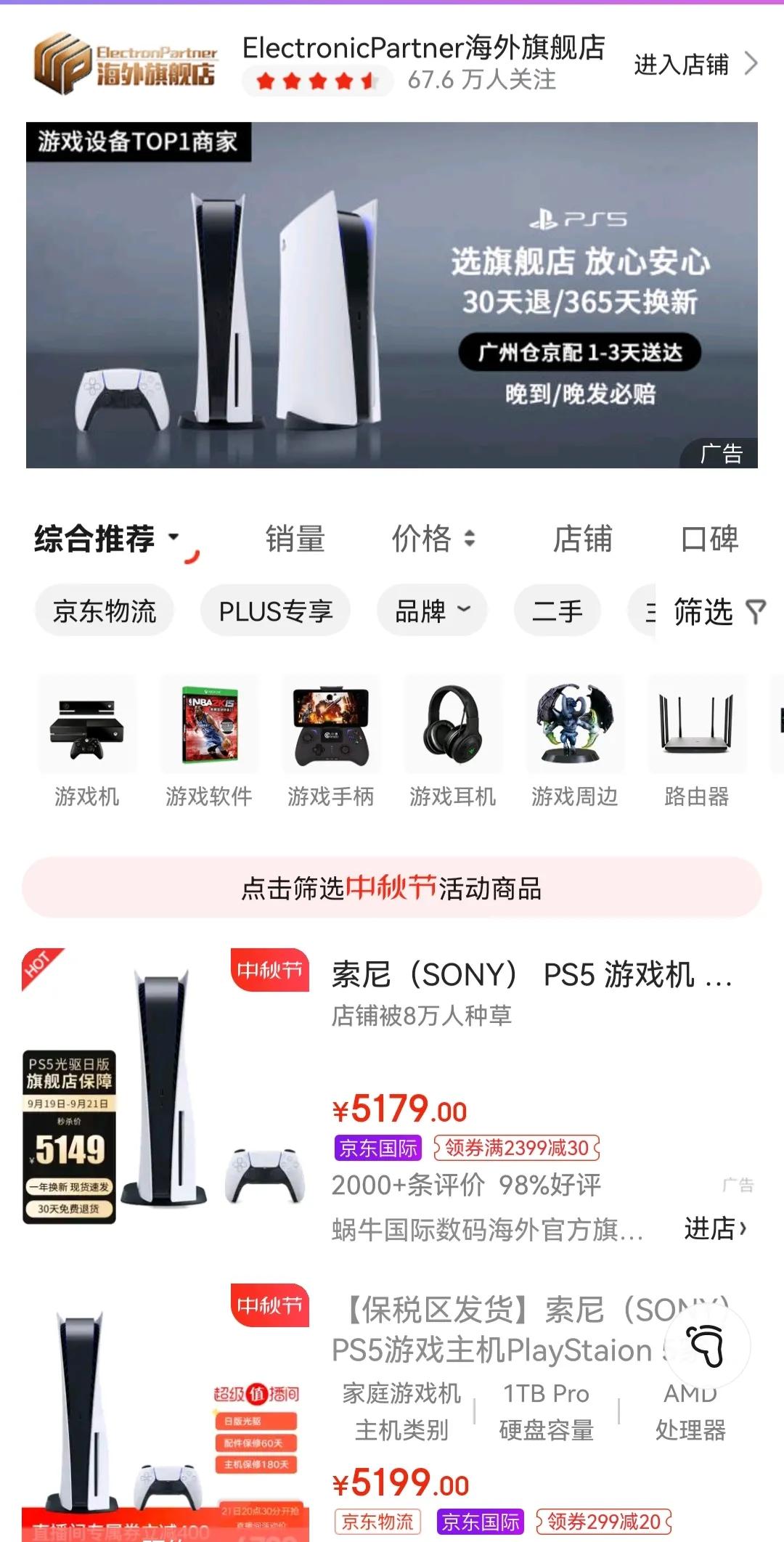Click the first PS5 product thumbnail
The image size is (784, 1542).
(x=152, y=1089)
